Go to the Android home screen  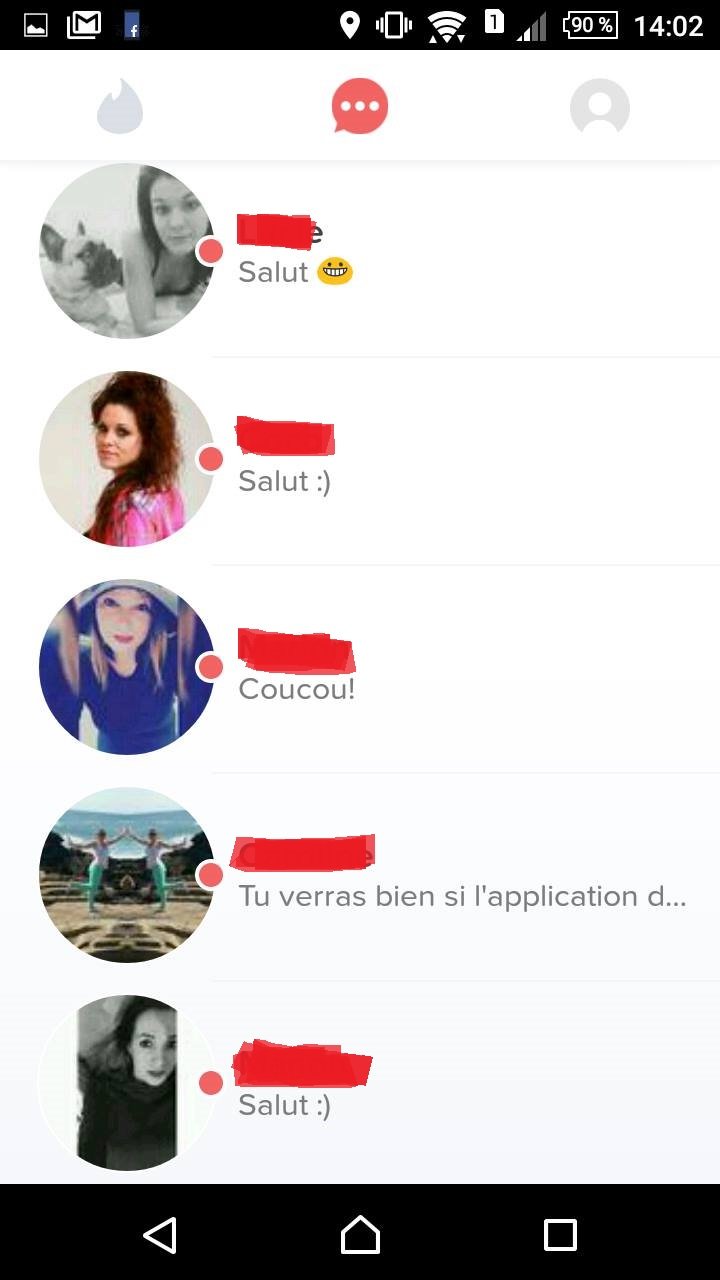tap(360, 1234)
